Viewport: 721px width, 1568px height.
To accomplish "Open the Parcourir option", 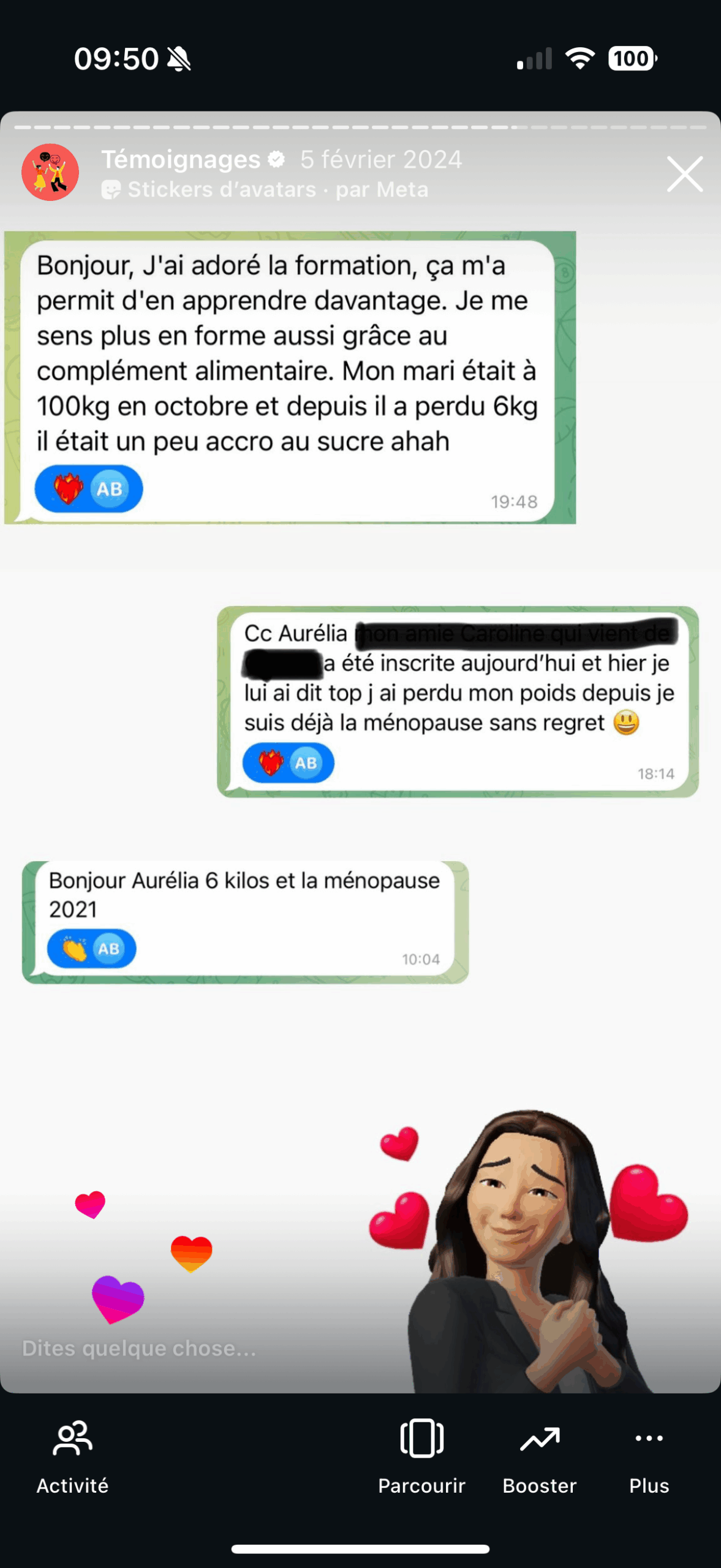I will tap(421, 1457).
